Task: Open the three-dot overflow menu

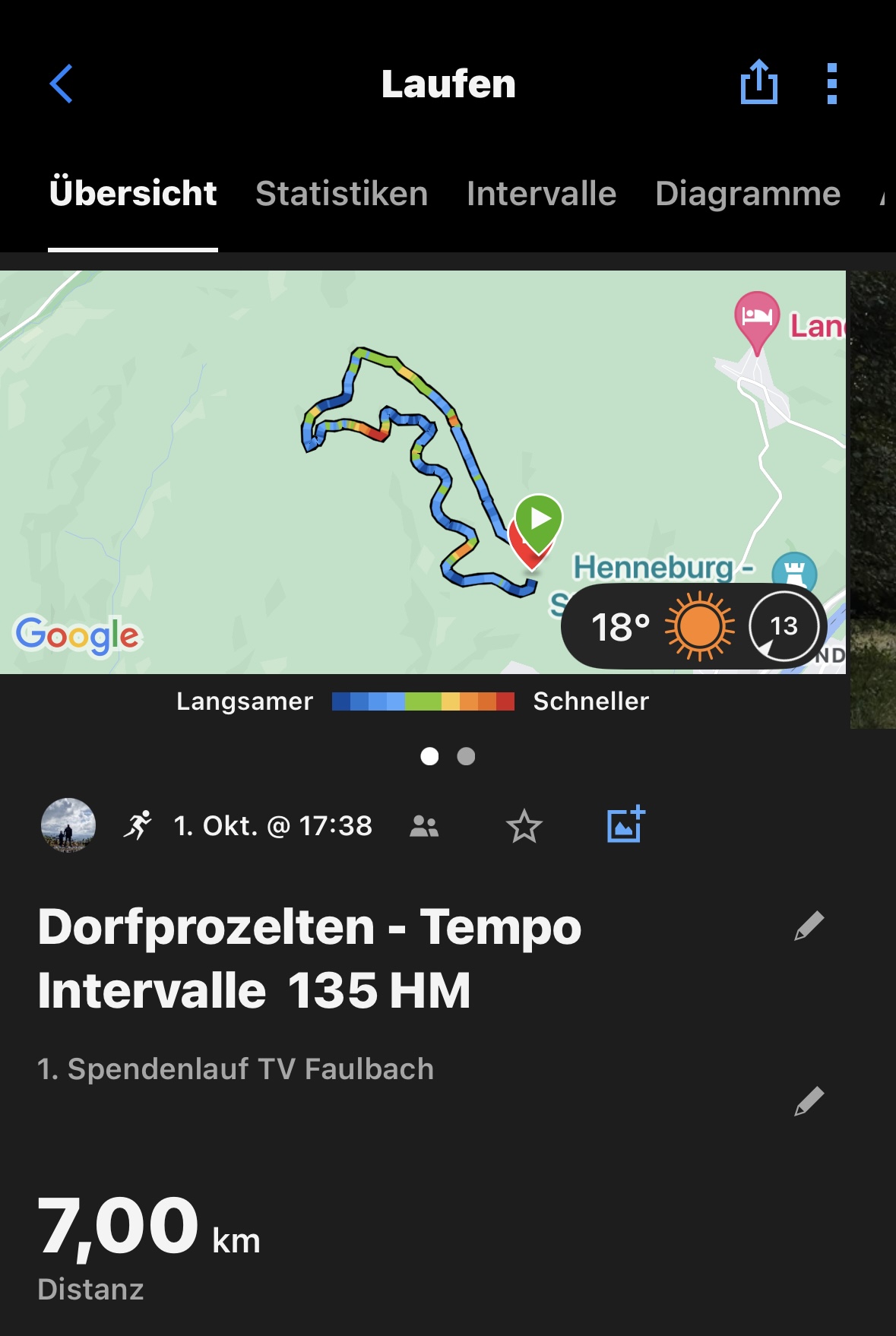Action: 831,84
